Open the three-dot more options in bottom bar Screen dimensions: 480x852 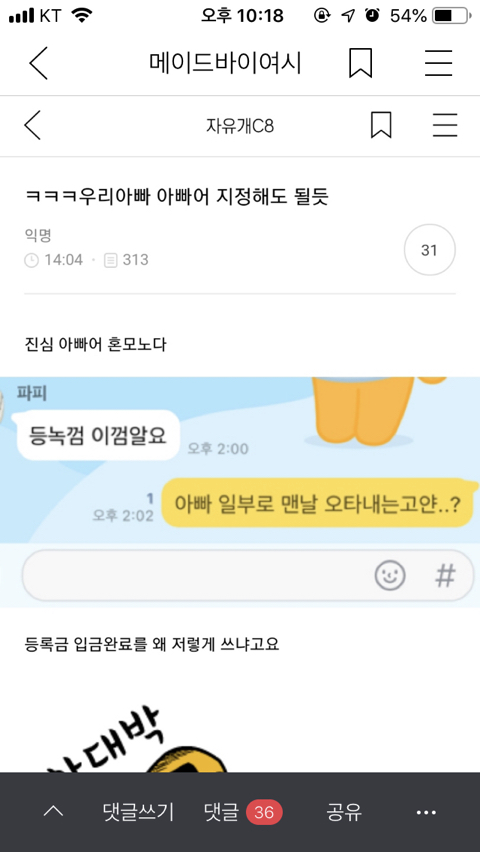tap(426, 813)
